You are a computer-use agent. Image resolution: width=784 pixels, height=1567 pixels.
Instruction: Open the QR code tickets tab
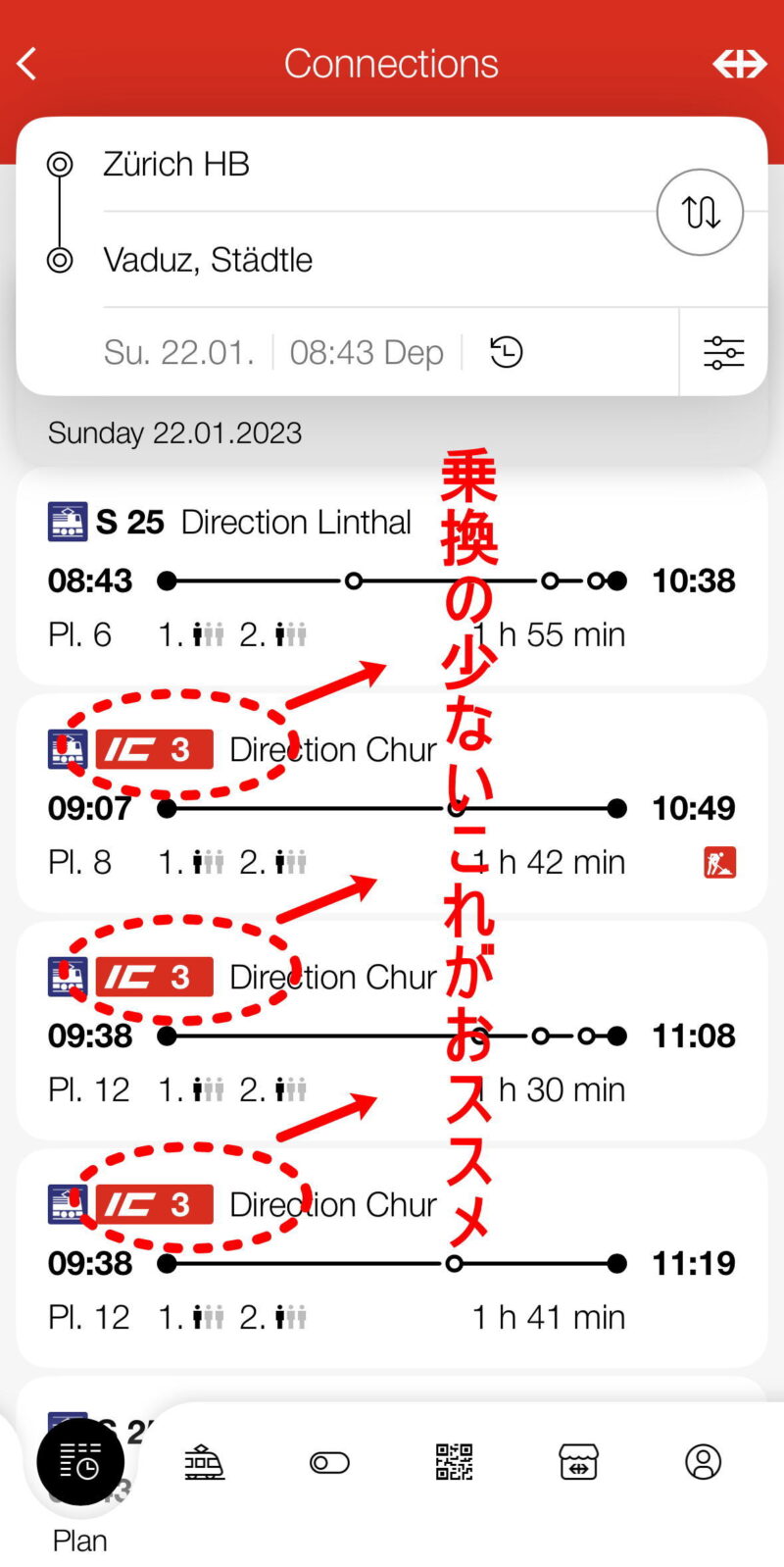tap(454, 1462)
